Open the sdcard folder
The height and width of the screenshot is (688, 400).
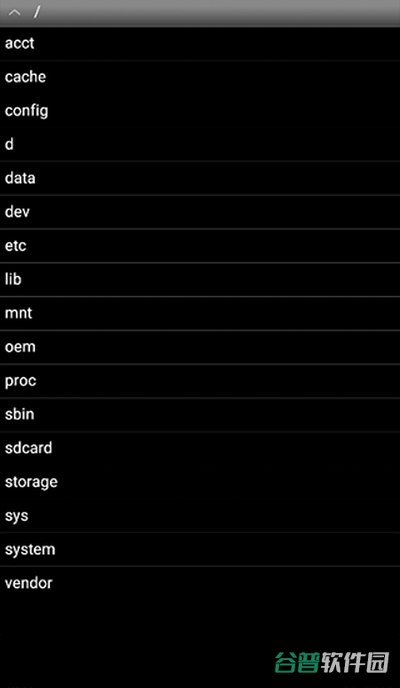[x=200, y=449]
